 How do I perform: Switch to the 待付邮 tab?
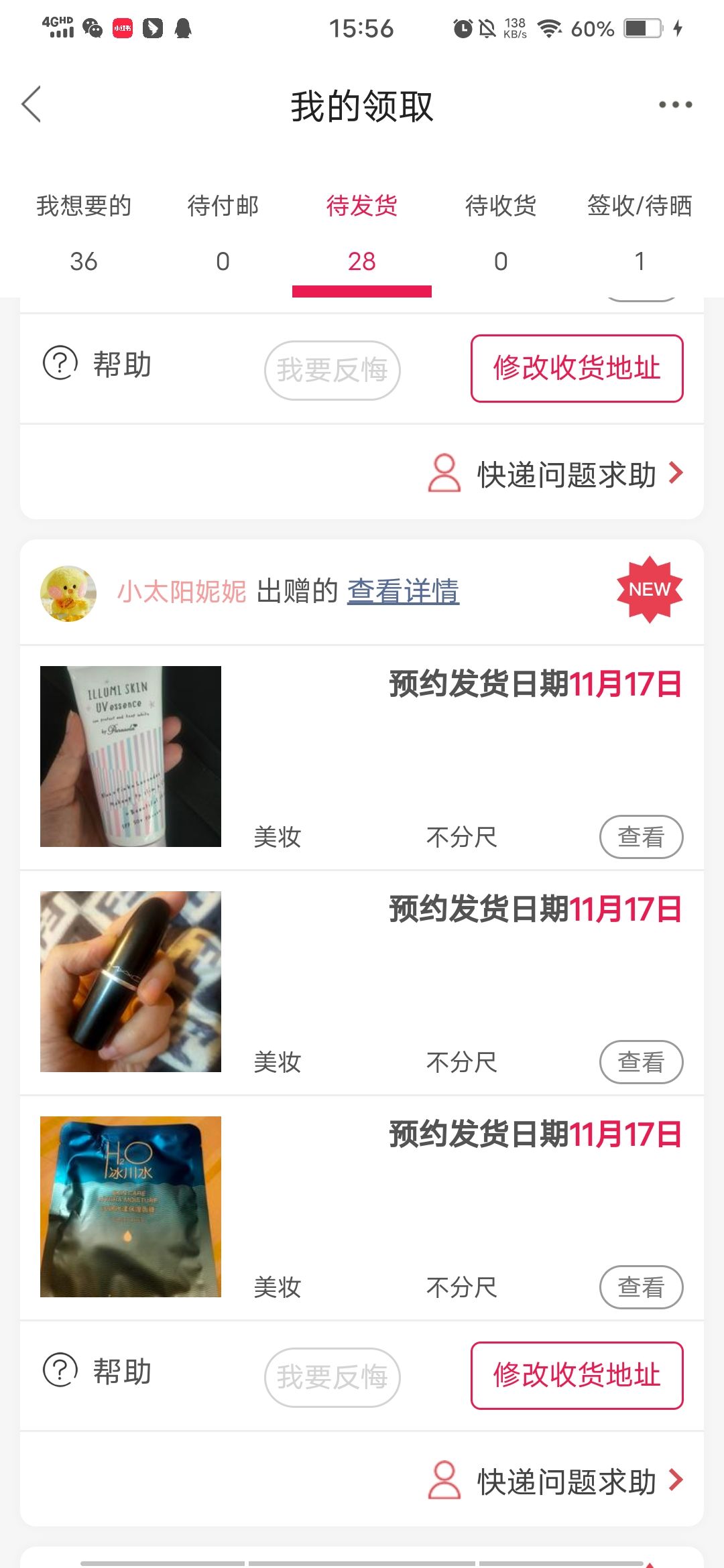(223, 233)
